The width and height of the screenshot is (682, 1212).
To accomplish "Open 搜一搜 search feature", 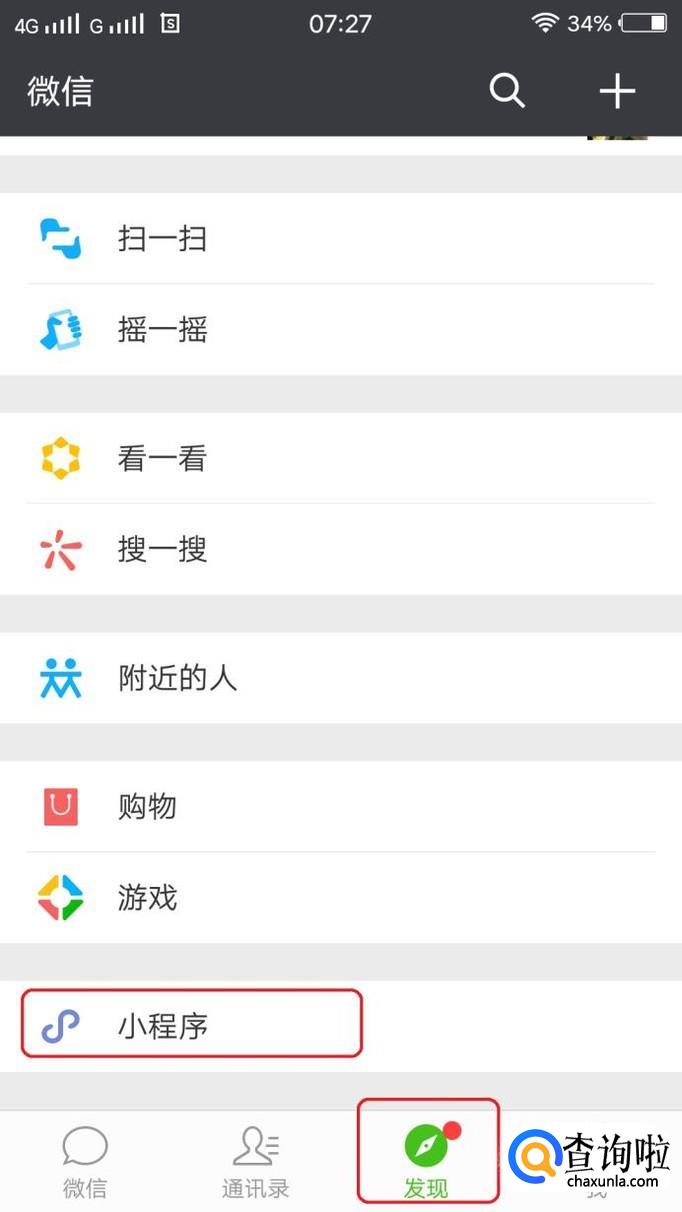I will click(x=341, y=549).
